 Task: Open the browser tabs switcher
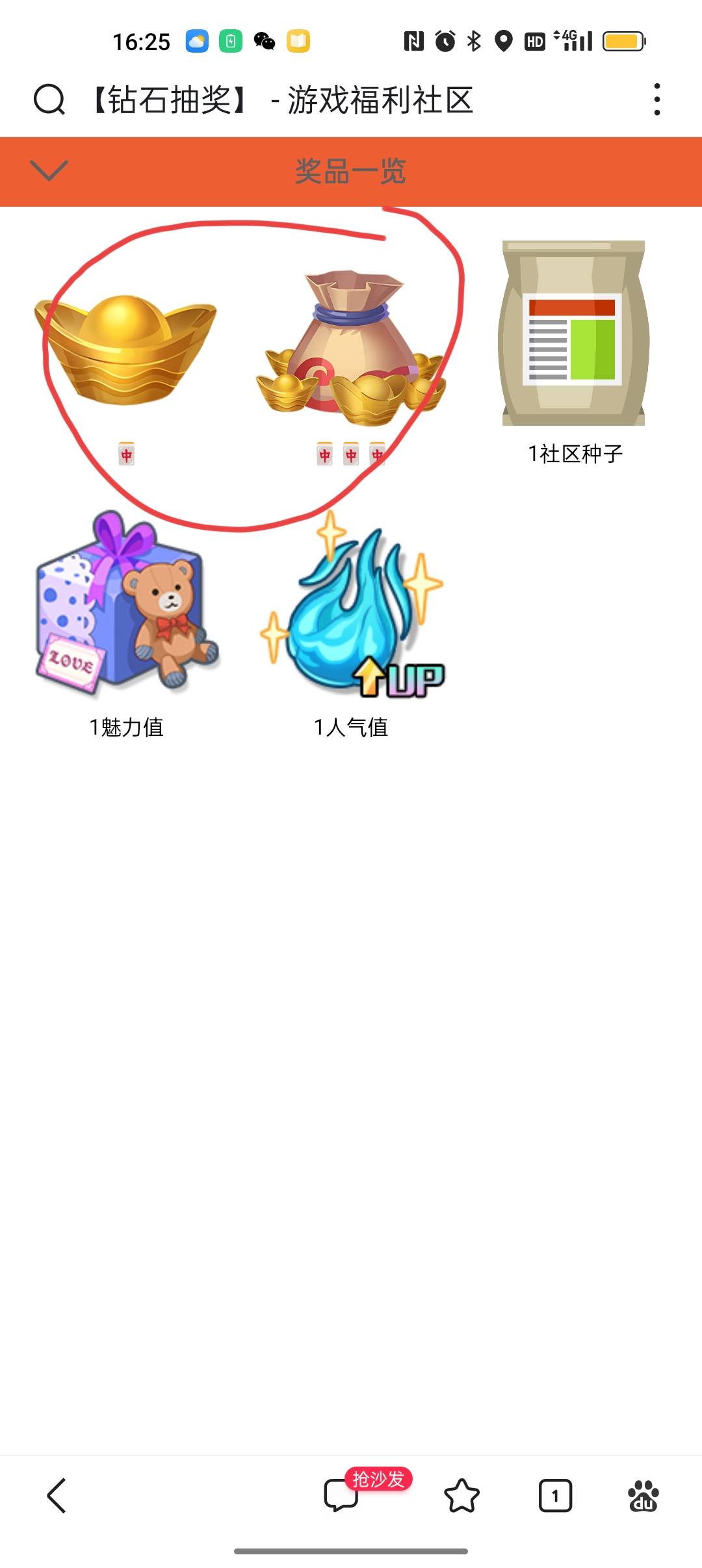555,1495
